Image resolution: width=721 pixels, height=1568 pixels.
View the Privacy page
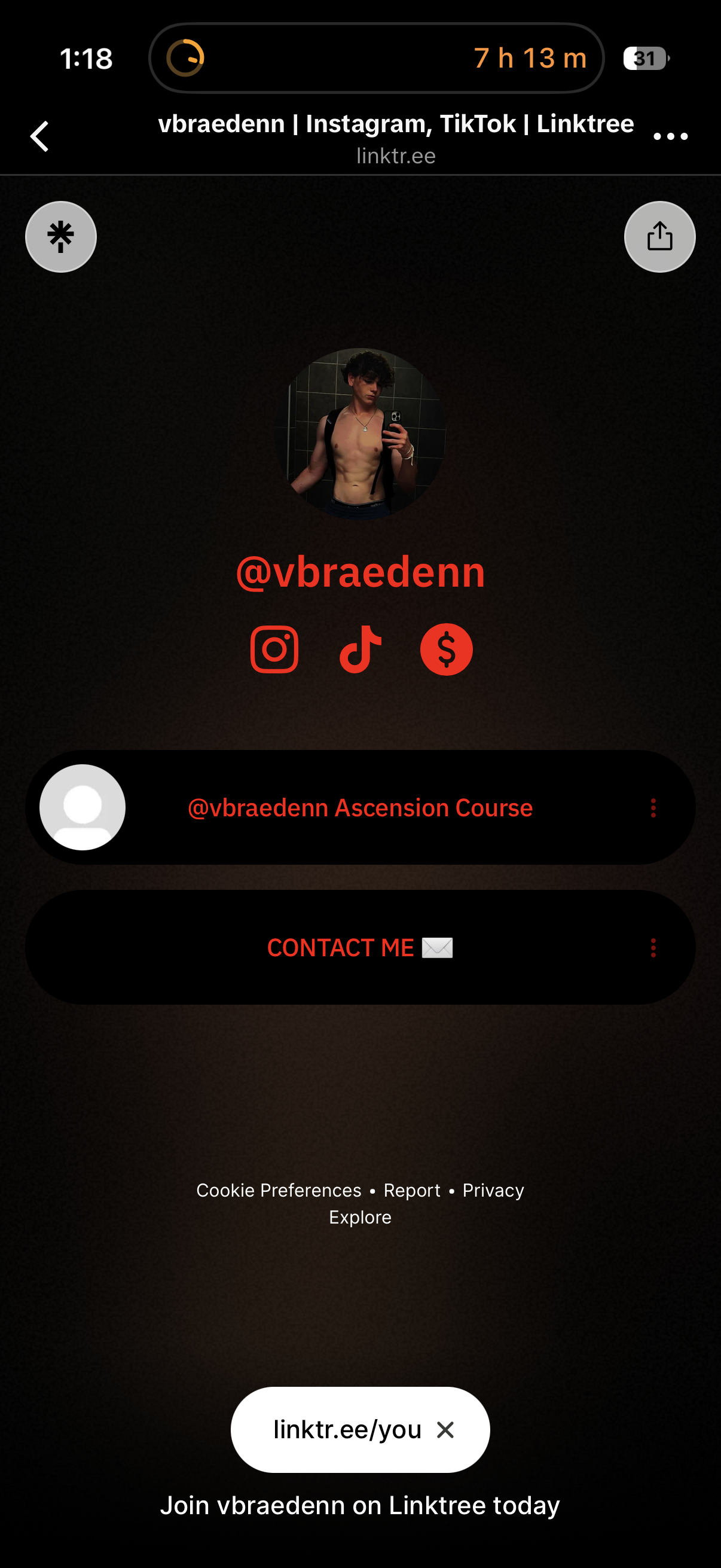tap(493, 1190)
